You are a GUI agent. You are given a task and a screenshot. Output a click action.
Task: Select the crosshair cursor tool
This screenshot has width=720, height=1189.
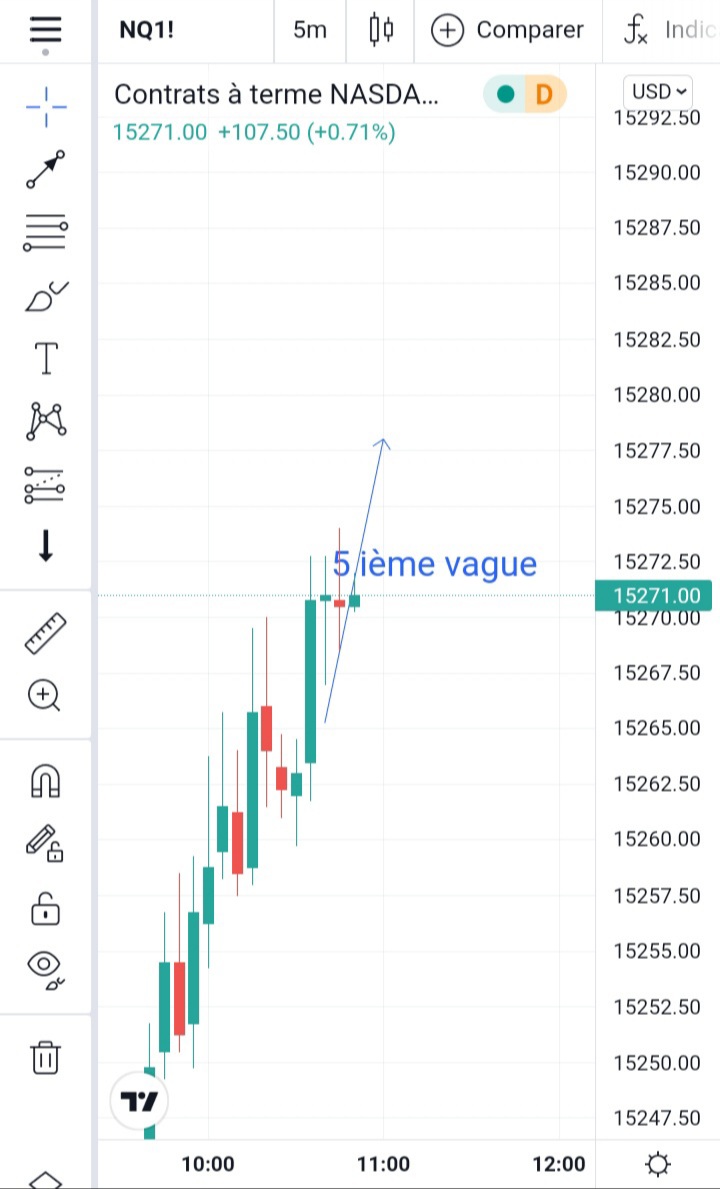(46, 103)
